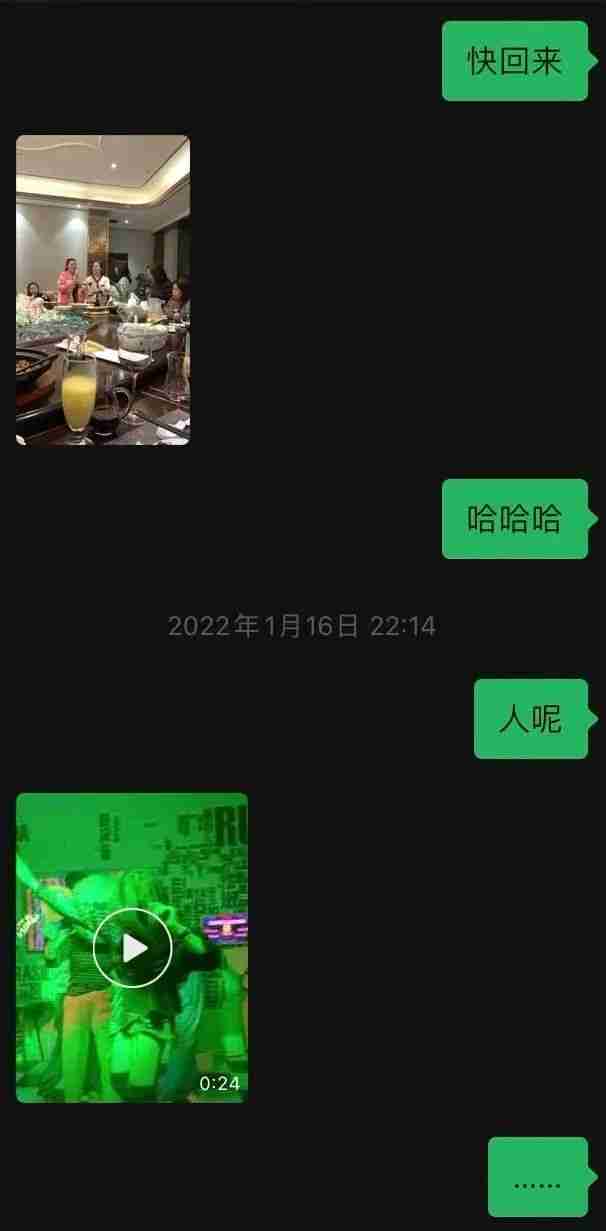
Task: Open the restaurant dinner photo
Action: tap(103, 290)
